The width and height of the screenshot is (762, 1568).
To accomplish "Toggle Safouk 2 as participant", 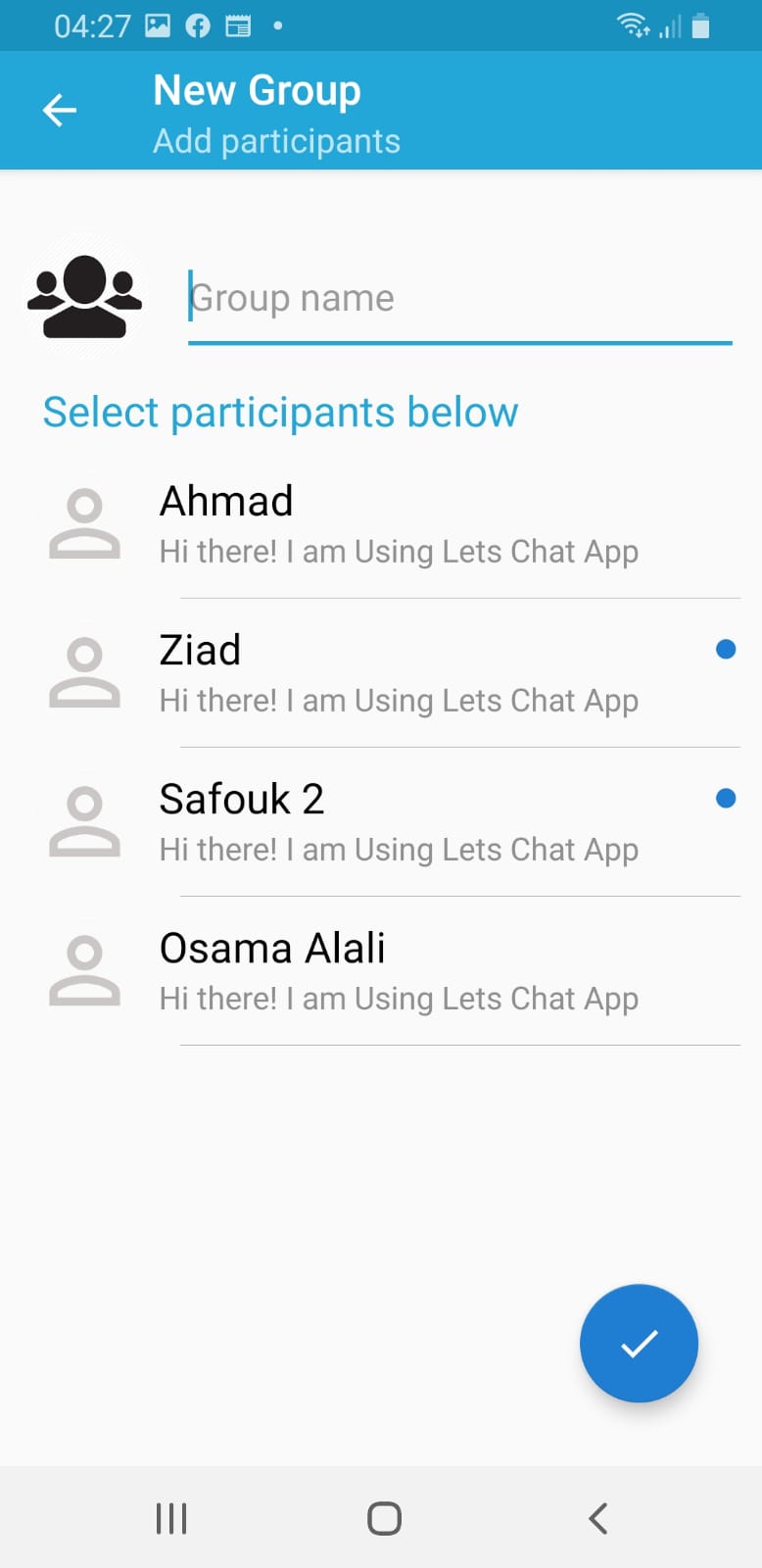I will pyautogui.click(x=381, y=822).
